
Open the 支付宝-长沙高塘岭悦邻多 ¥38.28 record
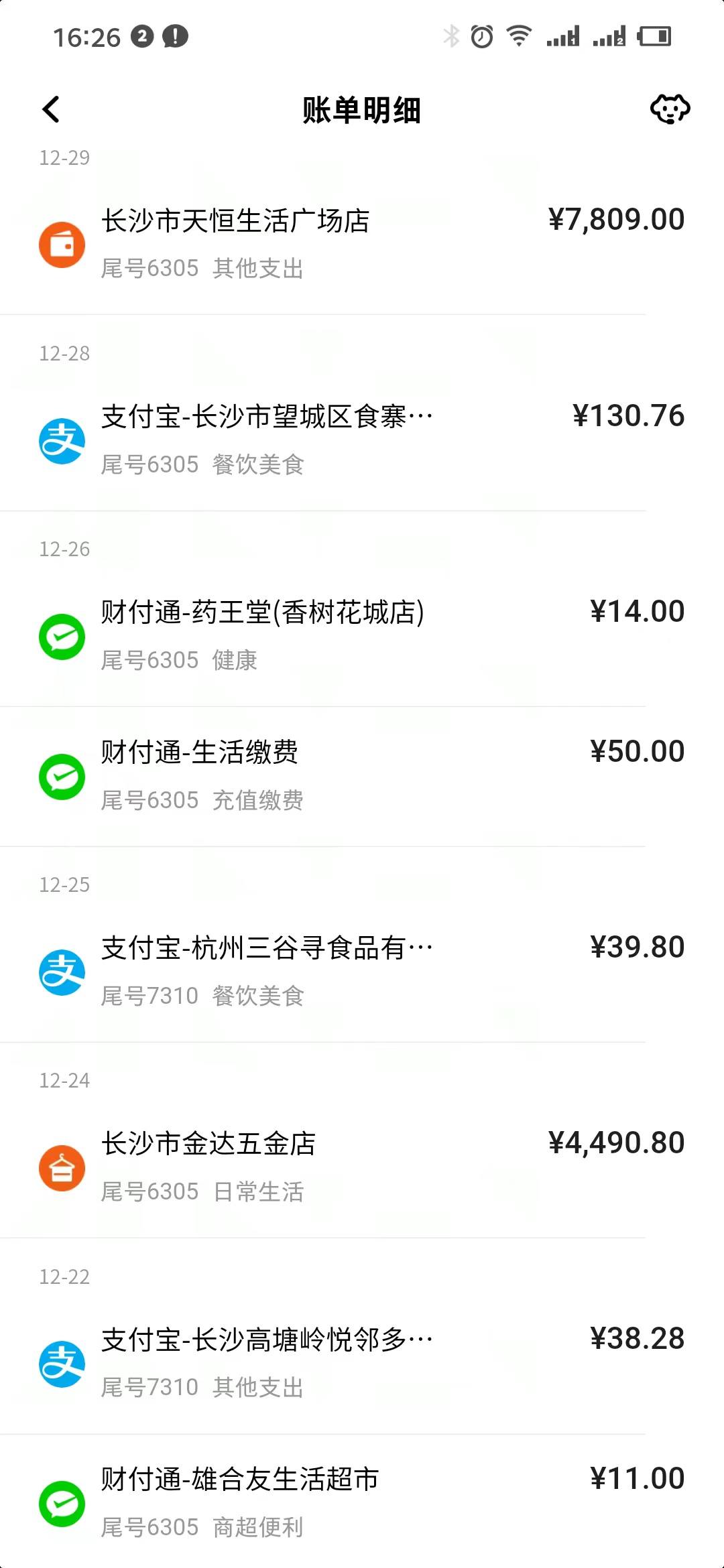tap(362, 1364)
